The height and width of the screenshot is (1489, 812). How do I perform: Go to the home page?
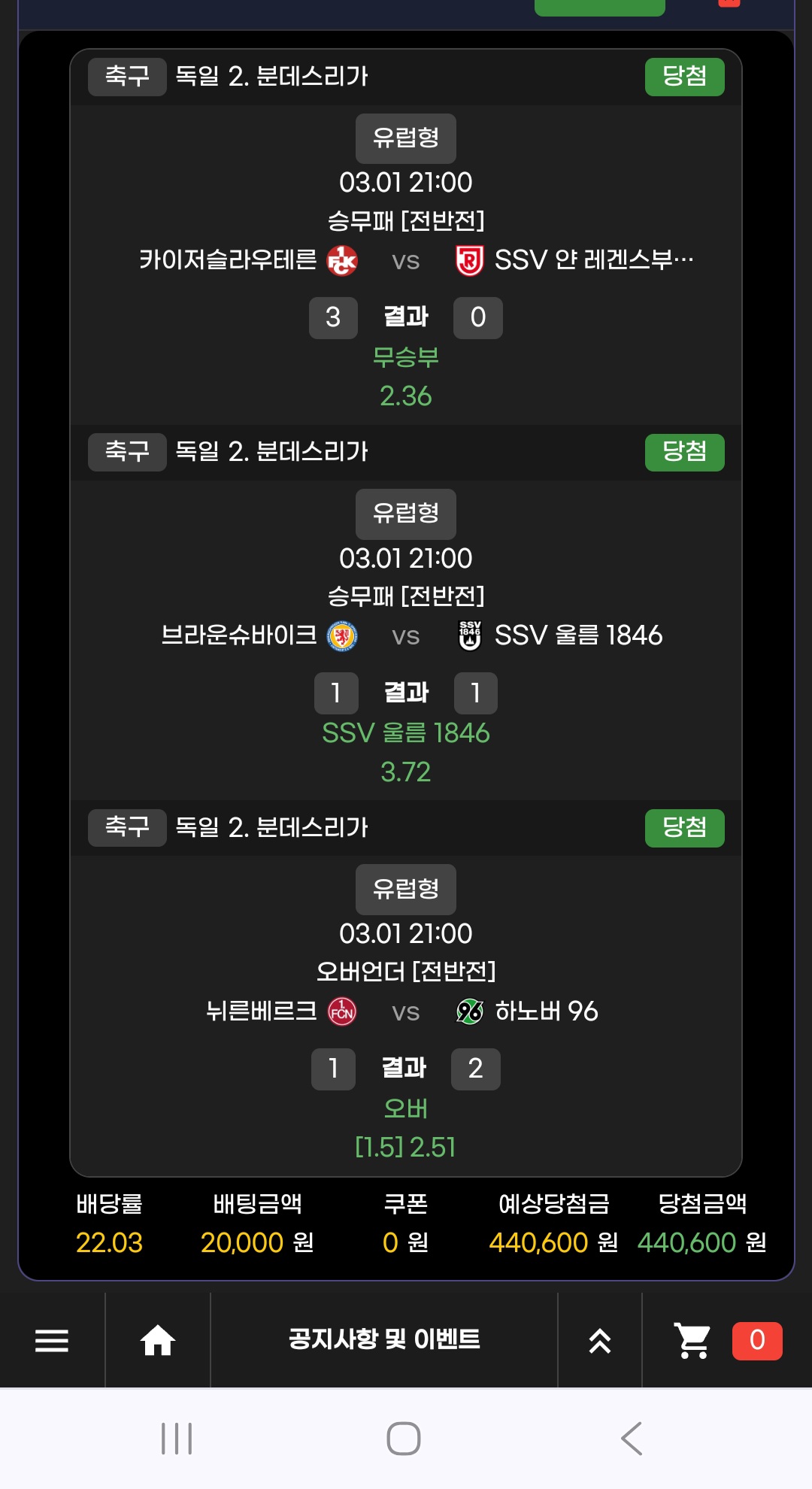[x=158, y=1340]
